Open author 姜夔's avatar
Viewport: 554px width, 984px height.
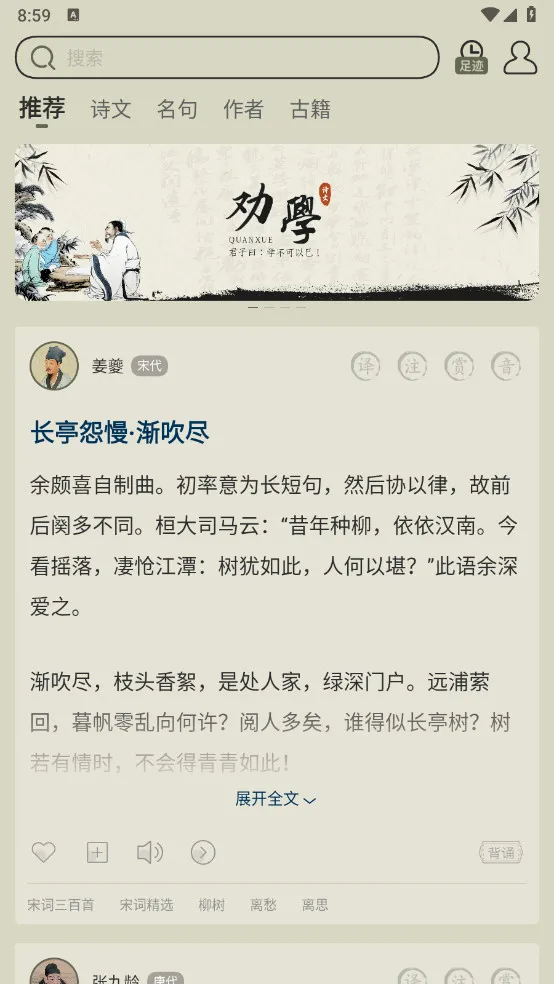tap(54, 366)
